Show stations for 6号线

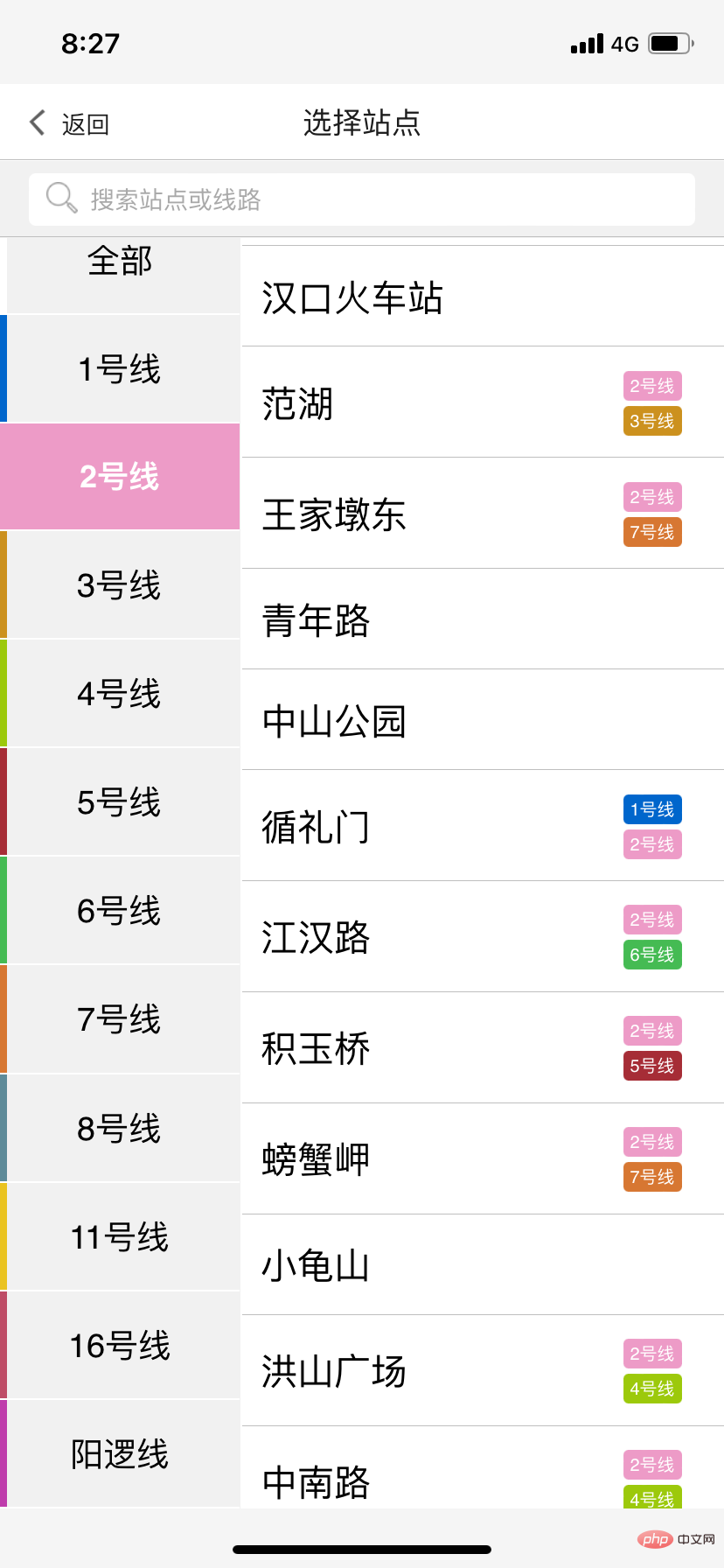click(121, 911)
